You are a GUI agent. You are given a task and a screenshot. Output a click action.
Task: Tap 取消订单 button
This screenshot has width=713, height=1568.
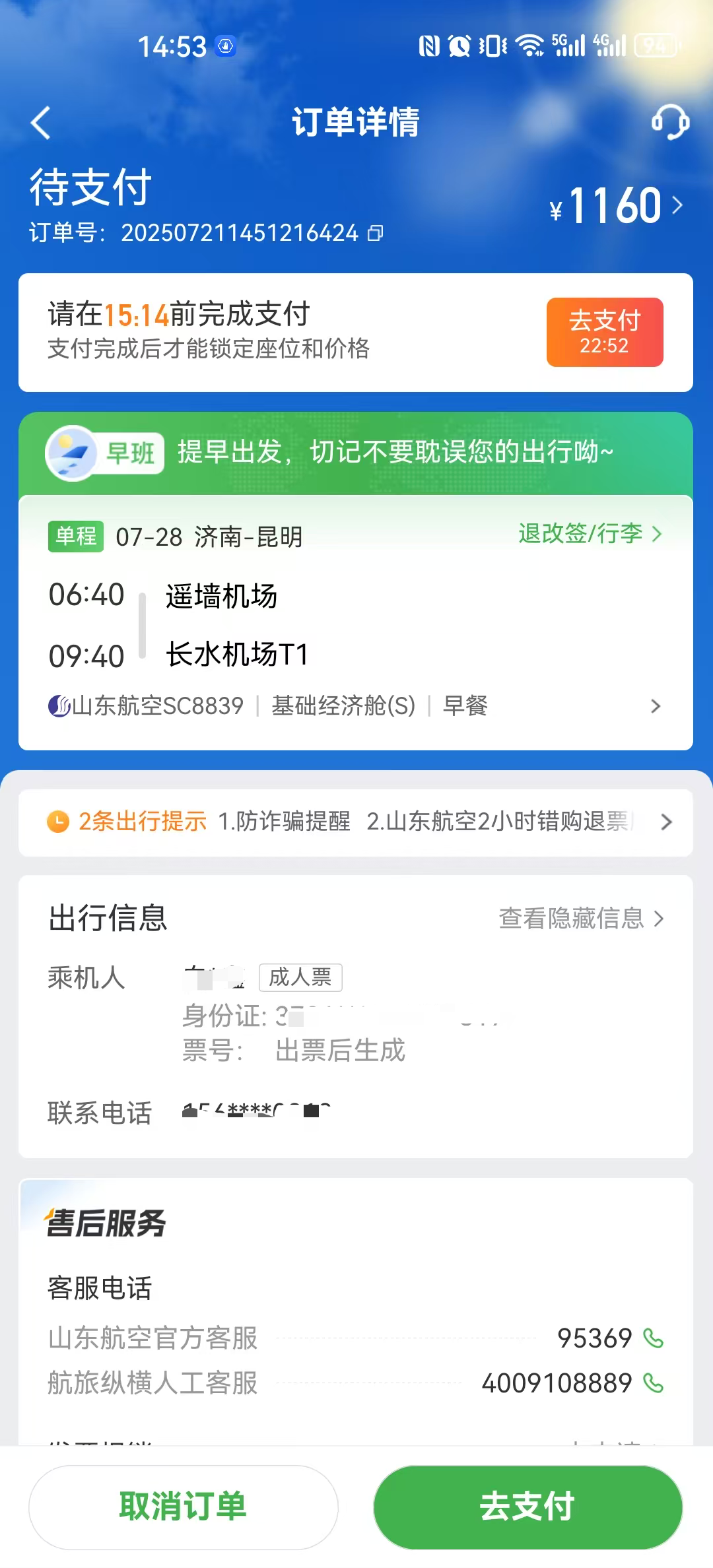click(x=184, y=1507)
